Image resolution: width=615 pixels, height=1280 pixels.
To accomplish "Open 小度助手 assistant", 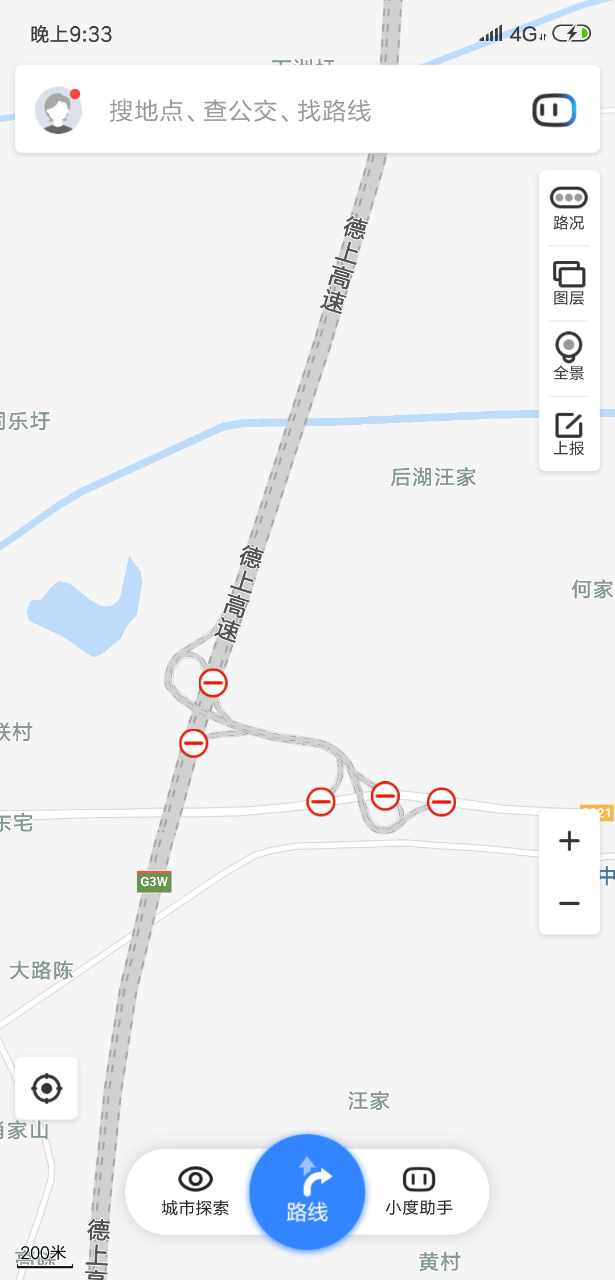I will click(419, 1191).
